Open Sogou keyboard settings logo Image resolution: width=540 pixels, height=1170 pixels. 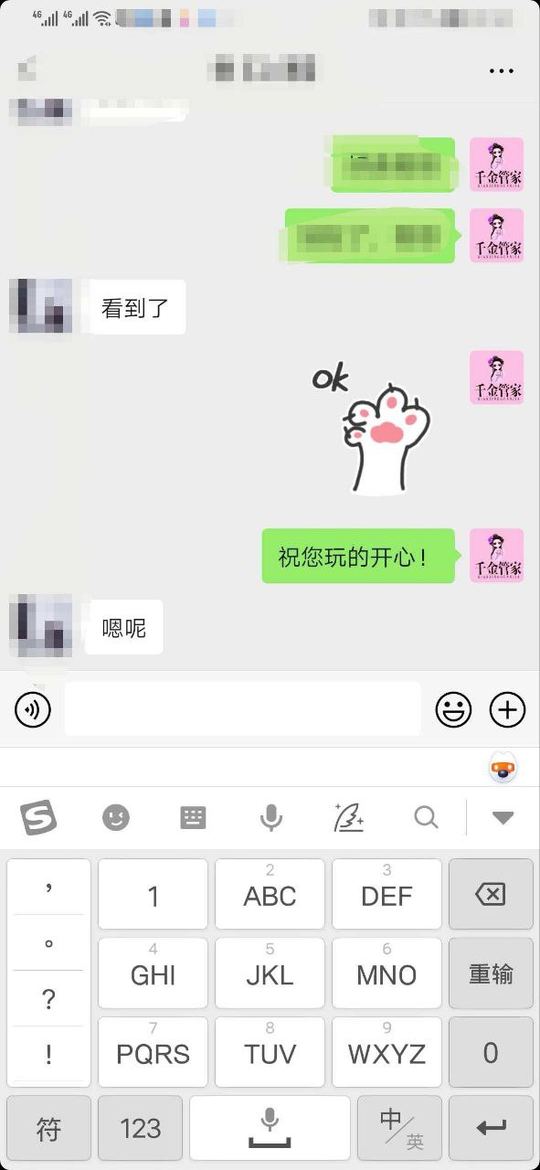[38, 817]
